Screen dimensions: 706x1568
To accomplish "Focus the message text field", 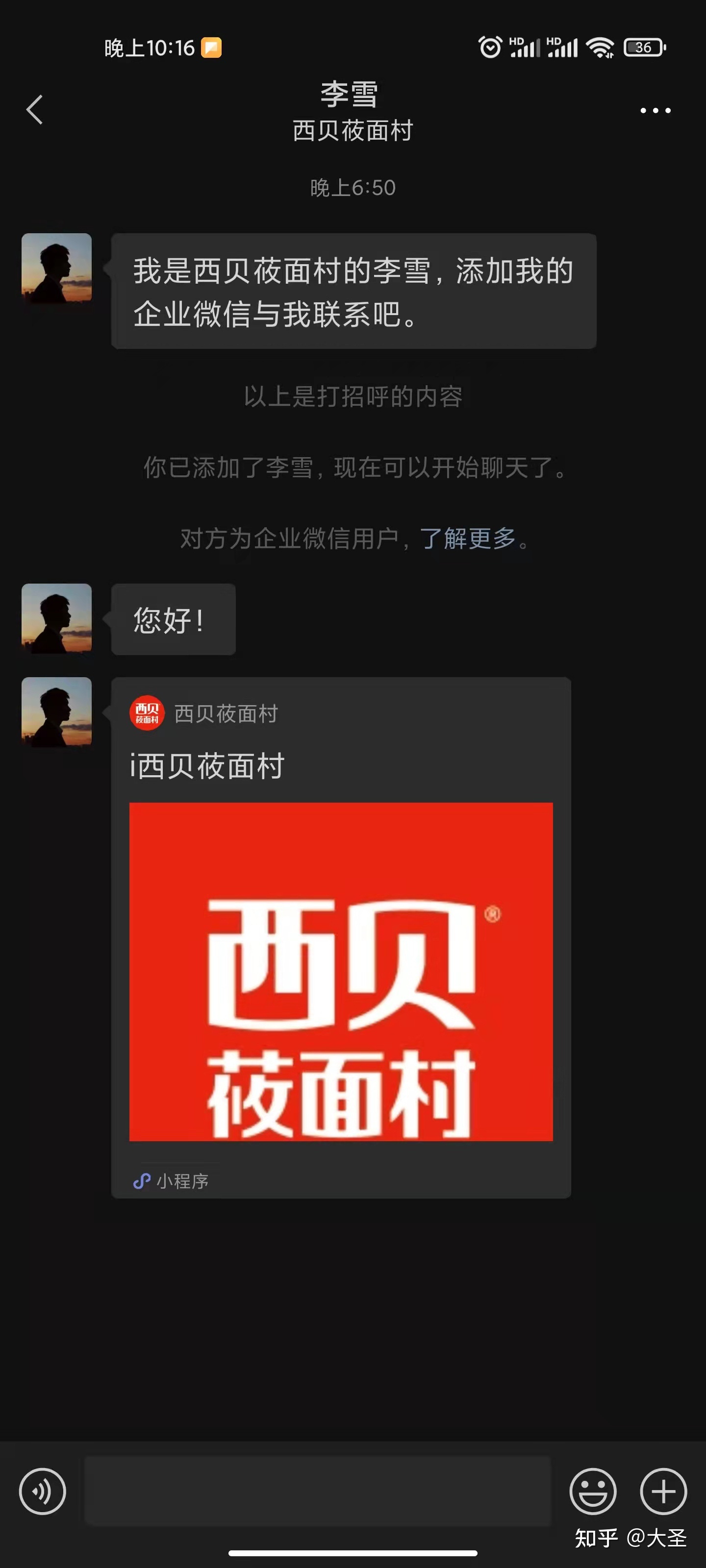I will click(x=317, y=1491).
